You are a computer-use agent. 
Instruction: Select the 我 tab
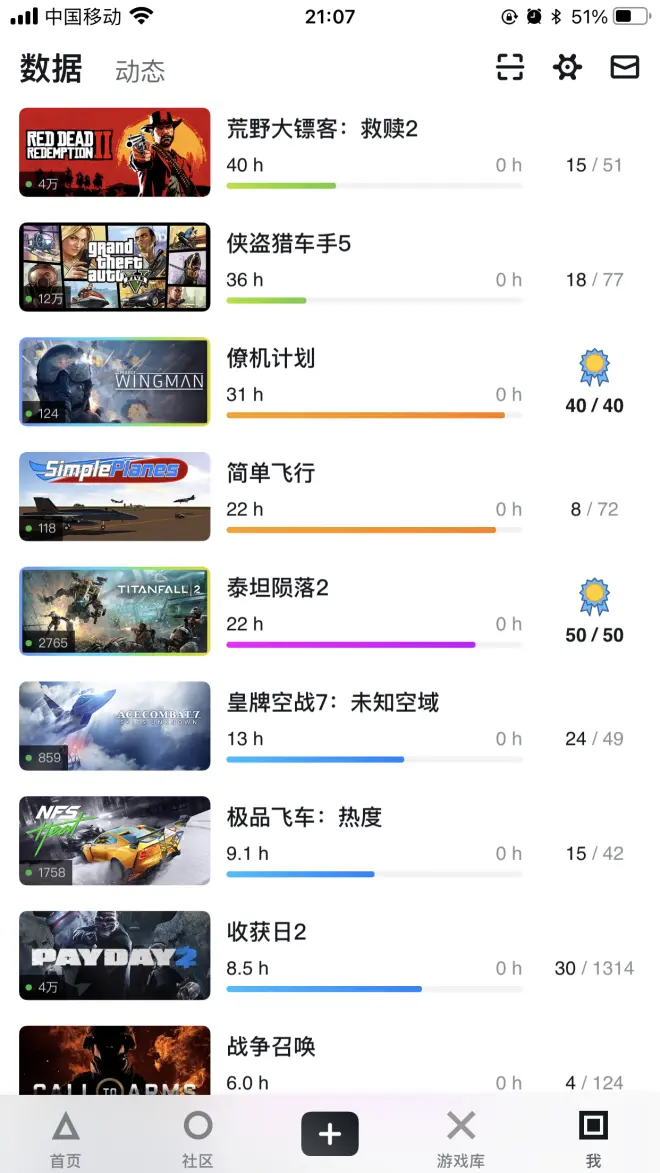(x=593, y=1137)
